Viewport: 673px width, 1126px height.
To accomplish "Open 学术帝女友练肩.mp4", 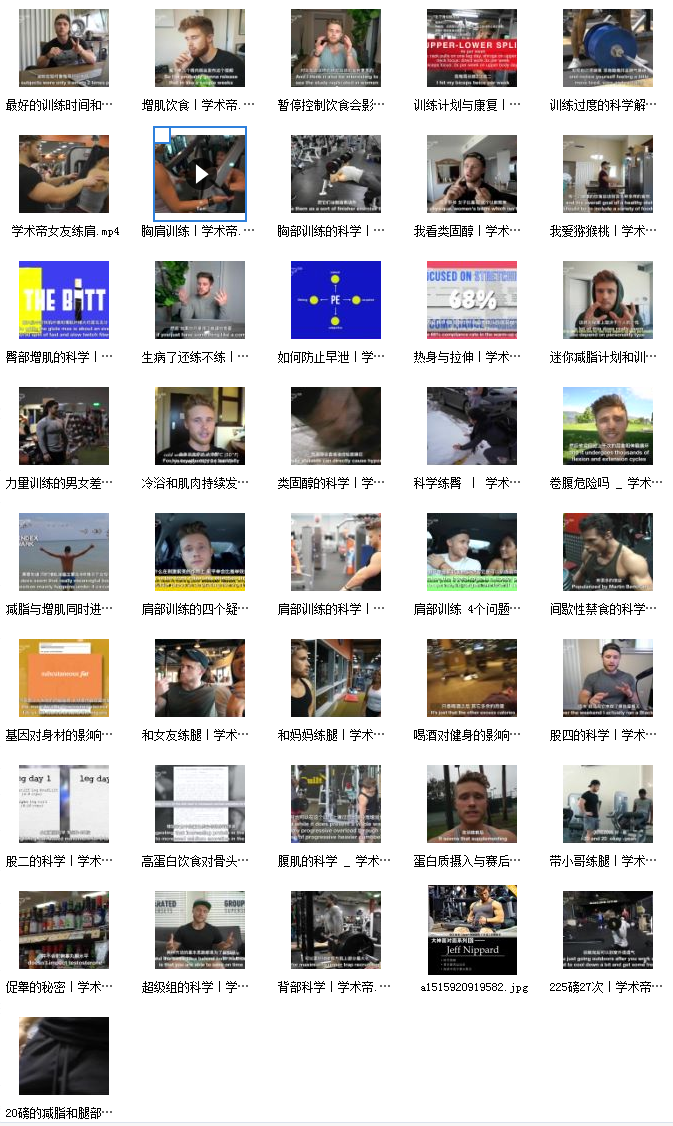I will [x=64, y=174].
